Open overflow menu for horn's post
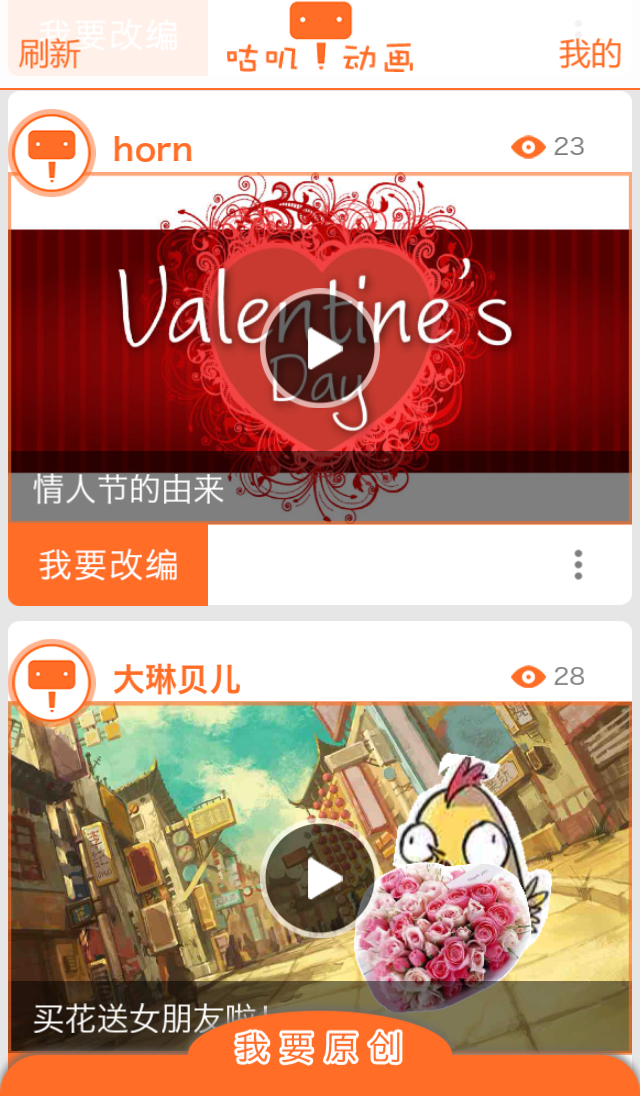The height and width of the screenshot is (1096, 640). [578, 565]
